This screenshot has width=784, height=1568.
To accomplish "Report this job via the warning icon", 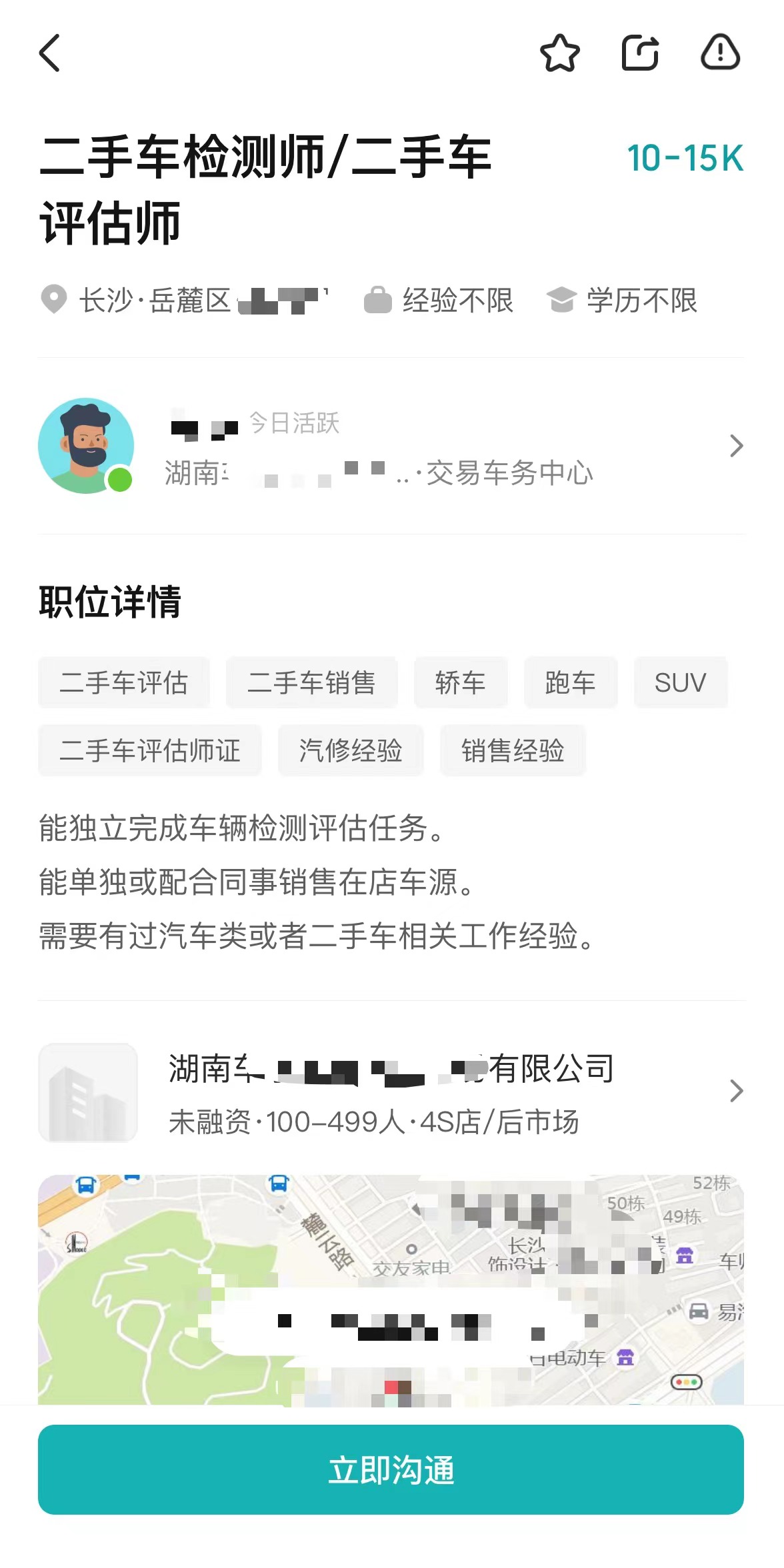I will 720,53.
